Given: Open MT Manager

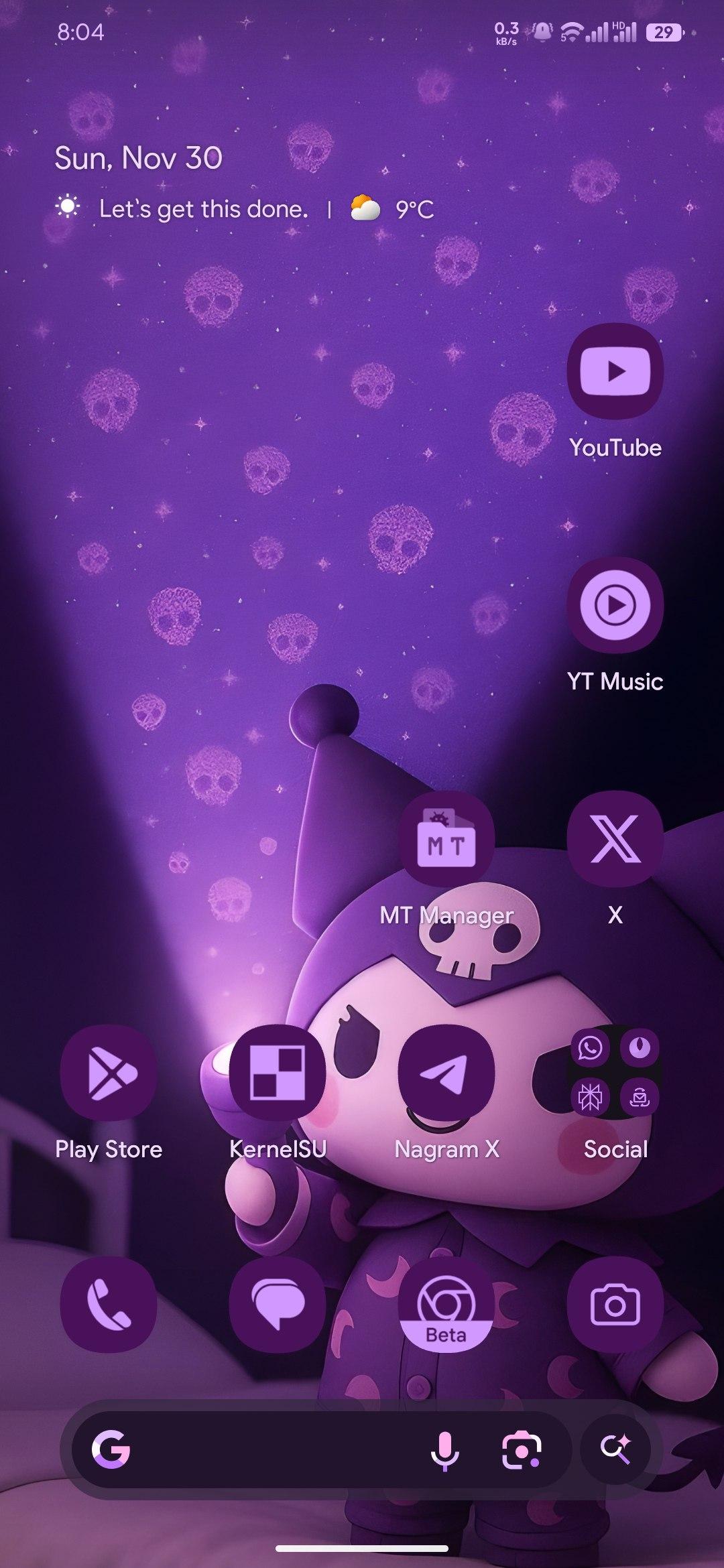Looking at the screenshot, I should [446, 839].
